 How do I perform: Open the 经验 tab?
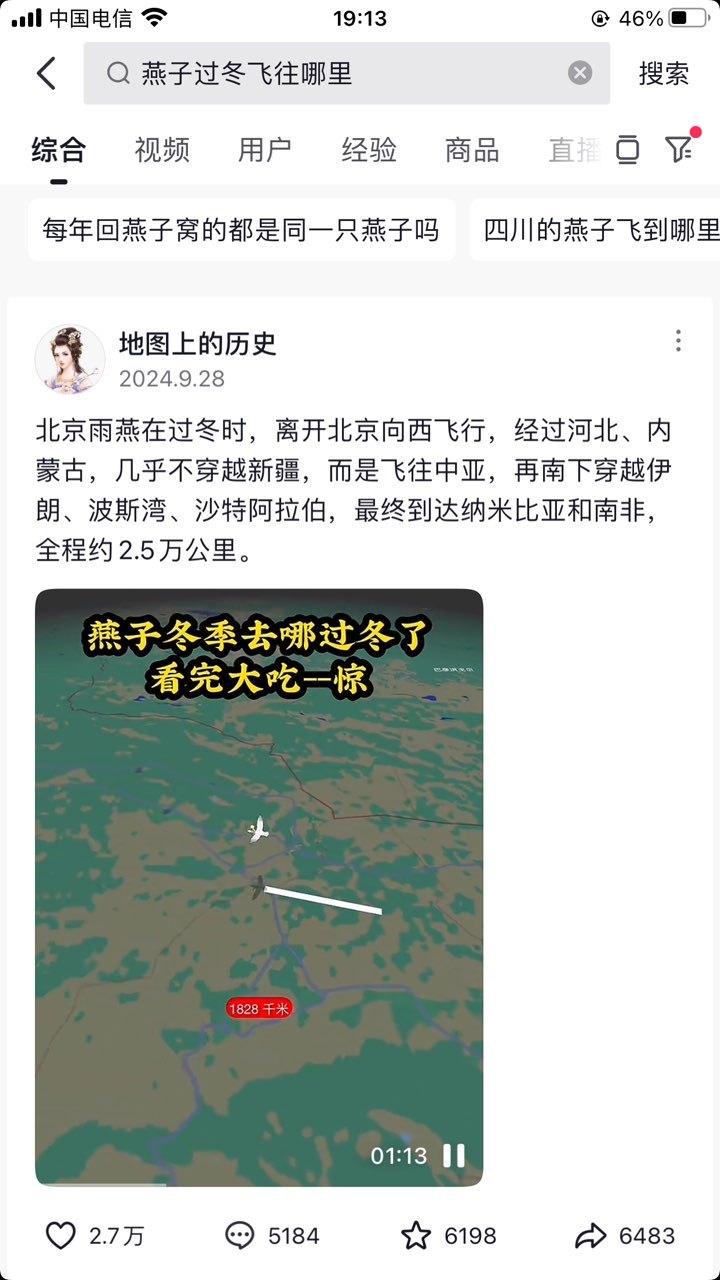click(x=369, y=150)
